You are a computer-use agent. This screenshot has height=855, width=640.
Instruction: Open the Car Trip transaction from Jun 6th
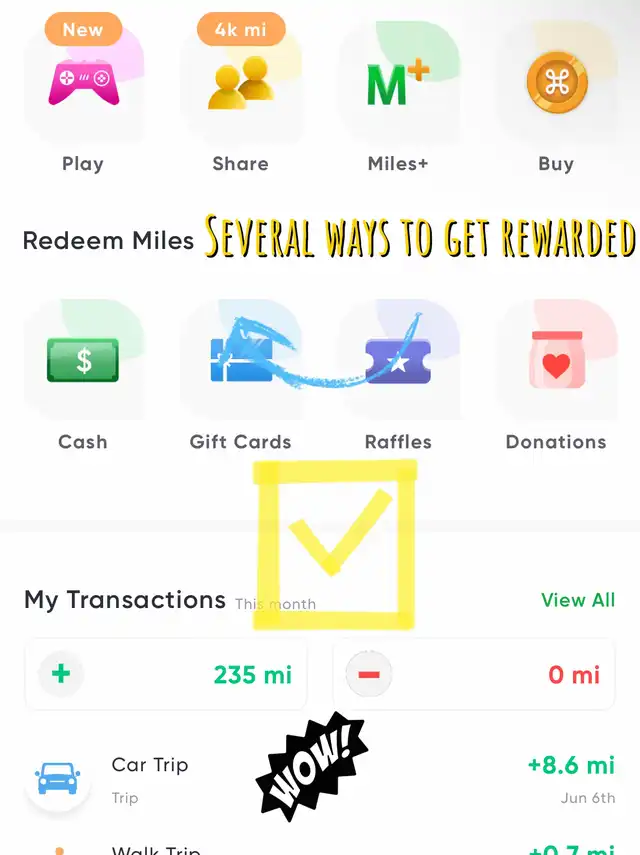pyautogui.click(x=320, y=779)
